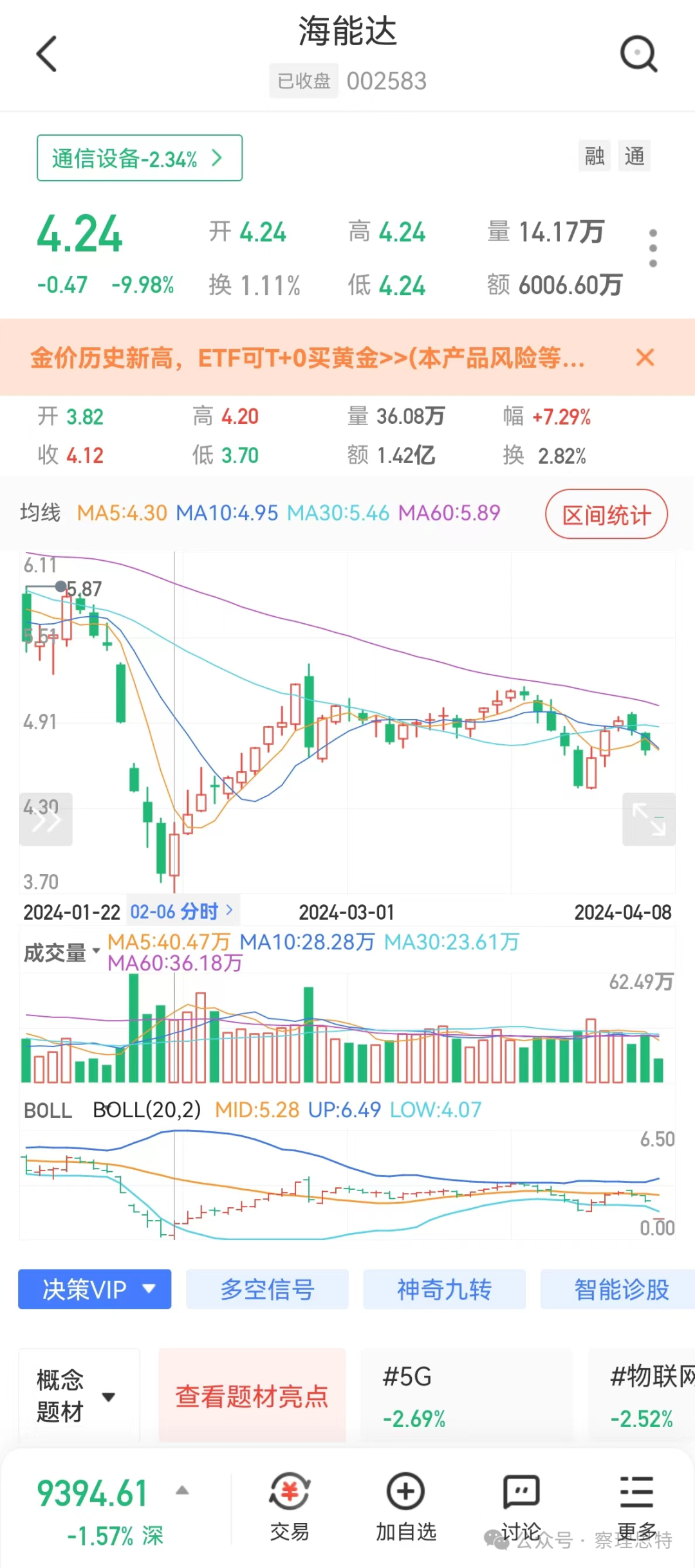Tap 查看题材亮点
This screenshot has width=695, height=1568.
coord(252,1396)
